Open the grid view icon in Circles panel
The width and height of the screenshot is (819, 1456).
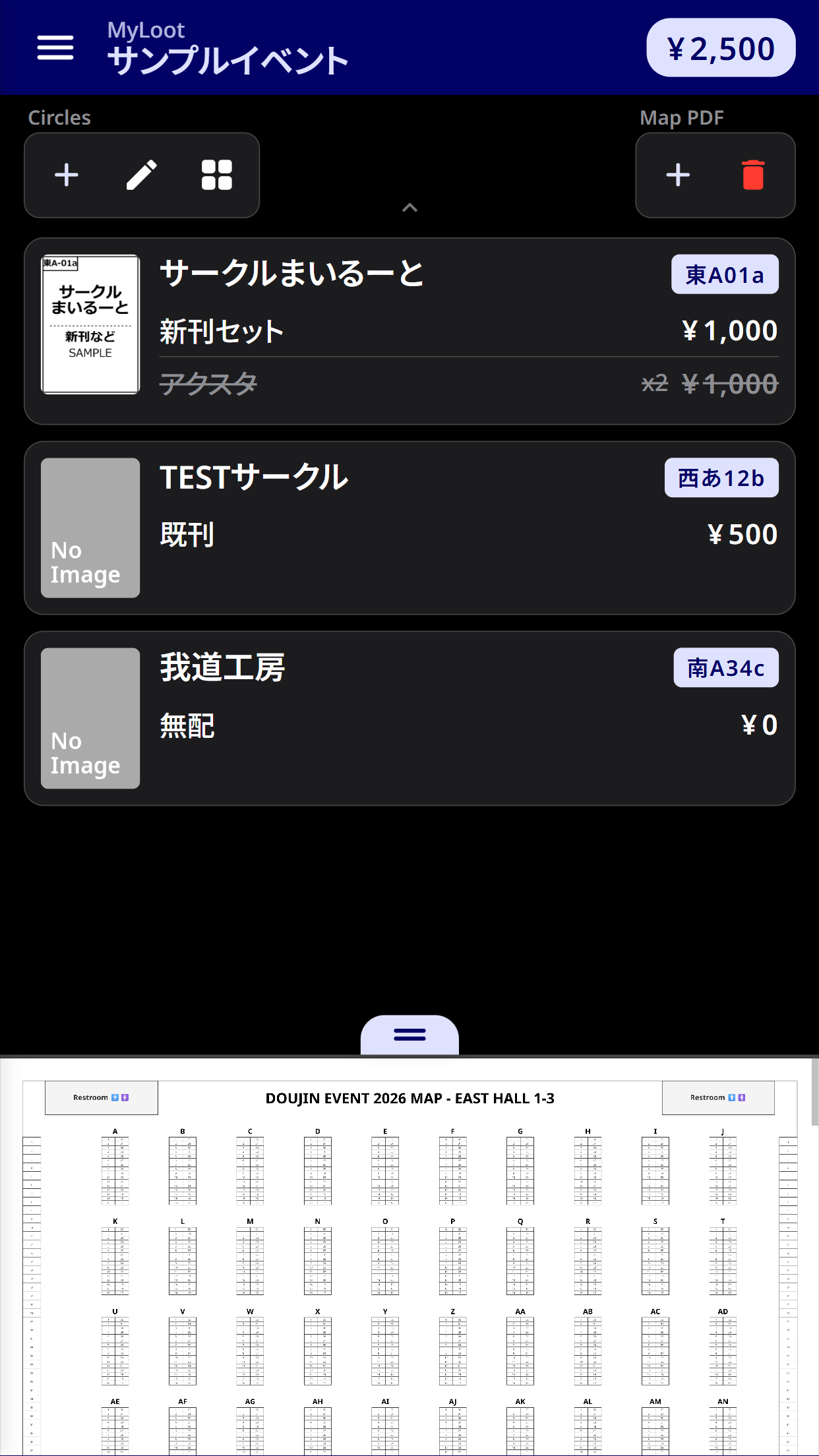click(216, 175)
